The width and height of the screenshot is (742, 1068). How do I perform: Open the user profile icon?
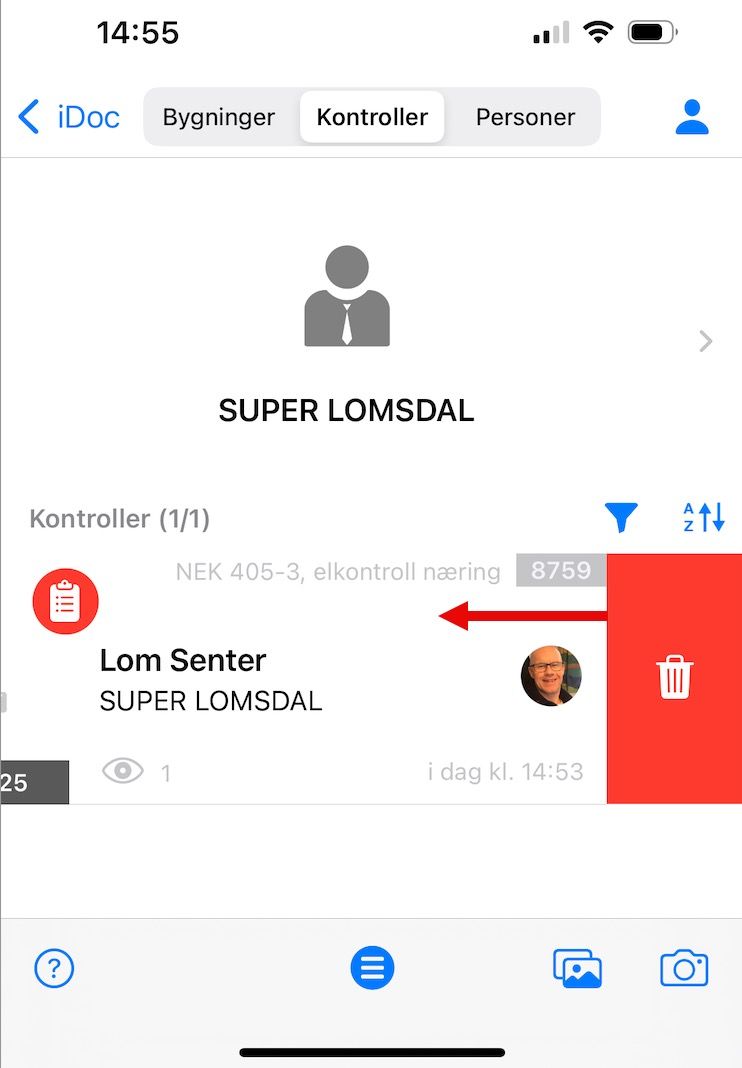(691, 117)
